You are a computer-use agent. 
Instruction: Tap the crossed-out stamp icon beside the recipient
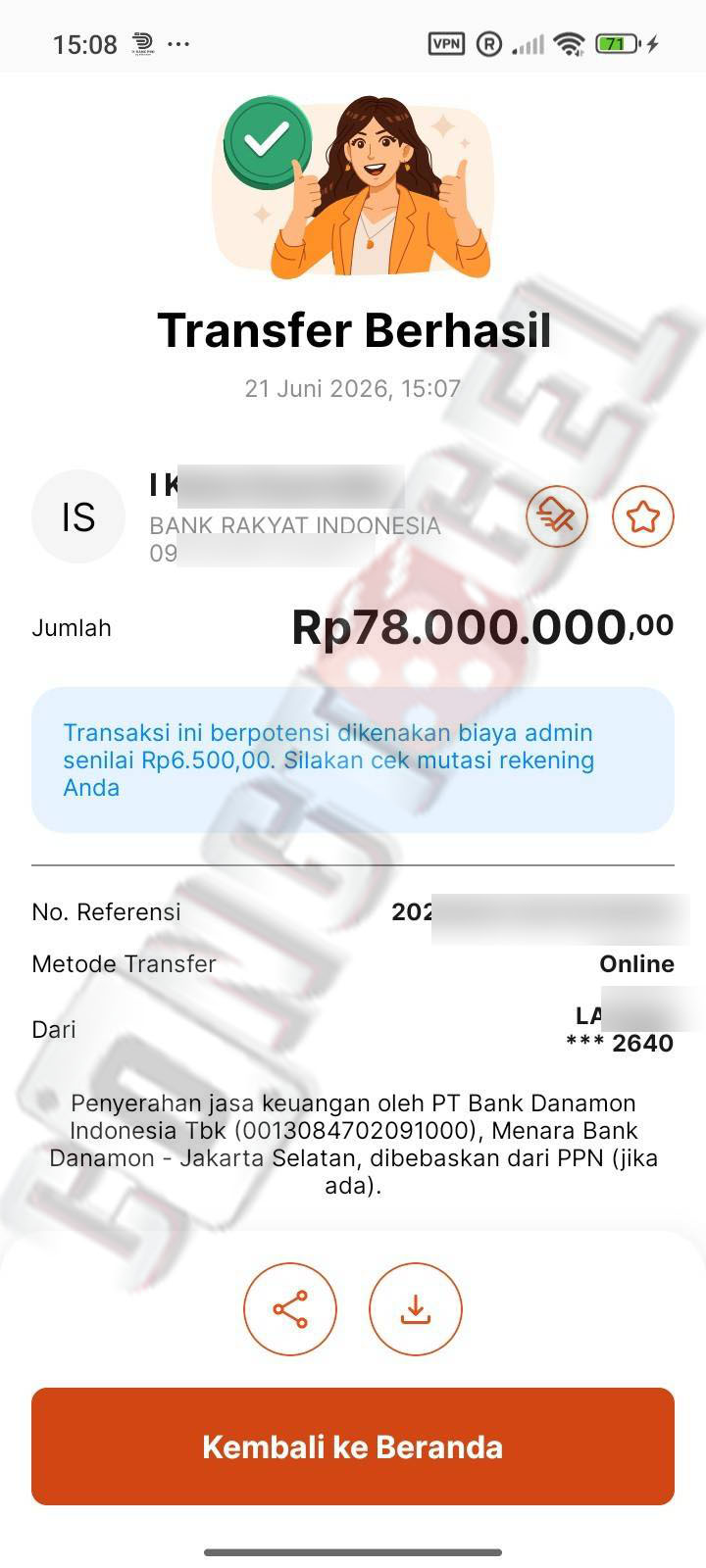pyautogui.click(x=557, y=515)
